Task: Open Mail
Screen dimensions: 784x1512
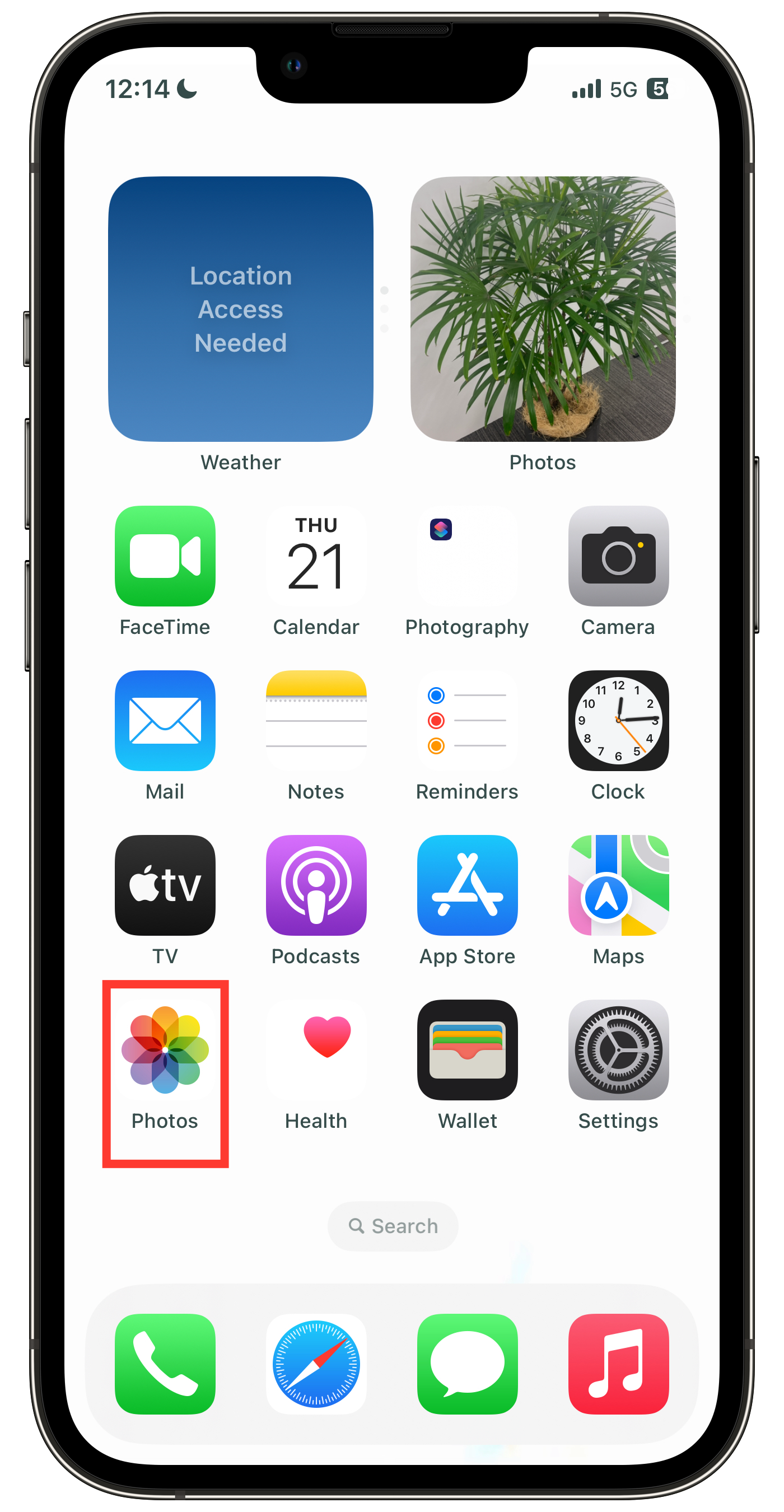Action: point(165,720)
